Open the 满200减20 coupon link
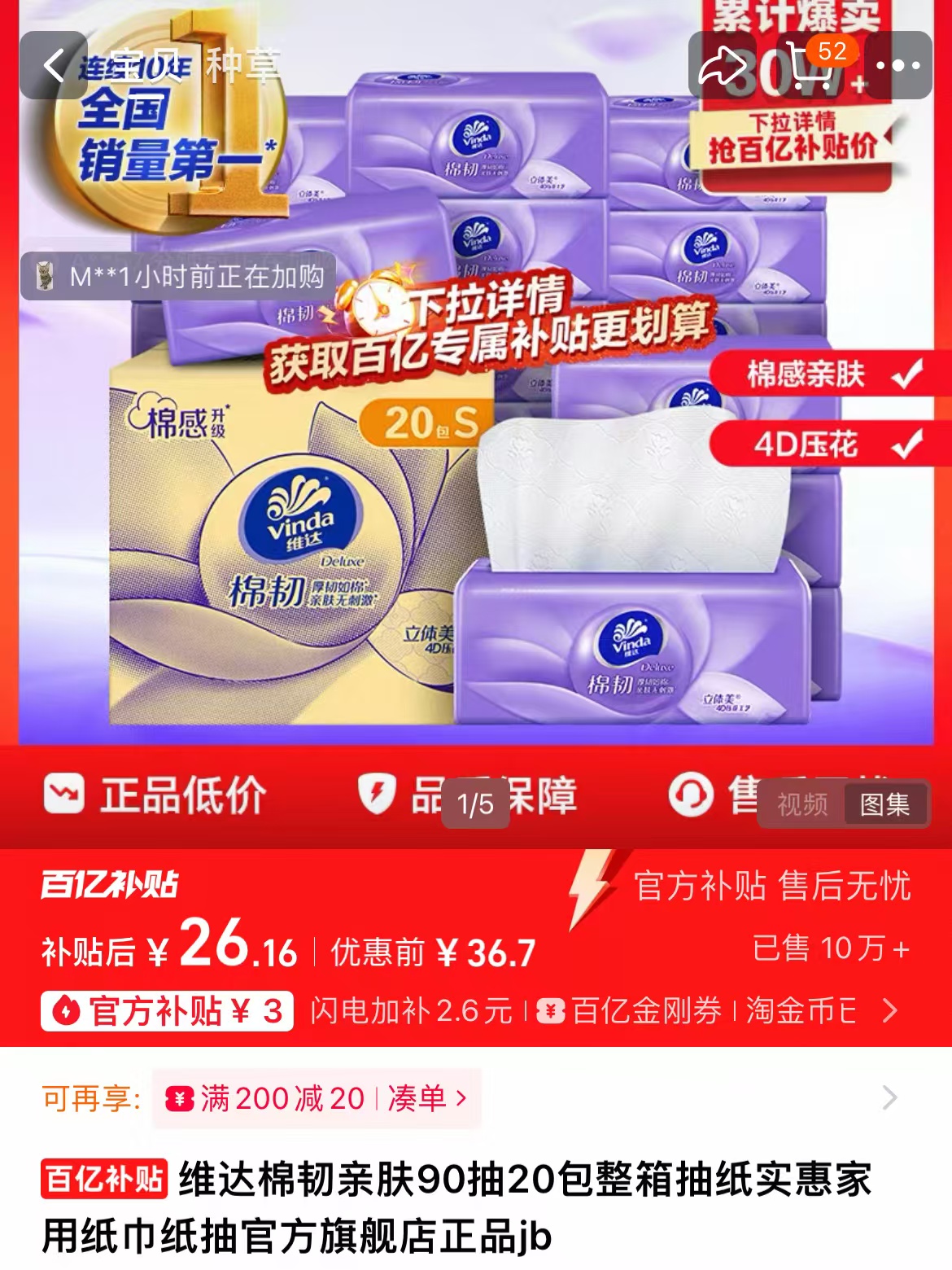 coord(285,1098)
